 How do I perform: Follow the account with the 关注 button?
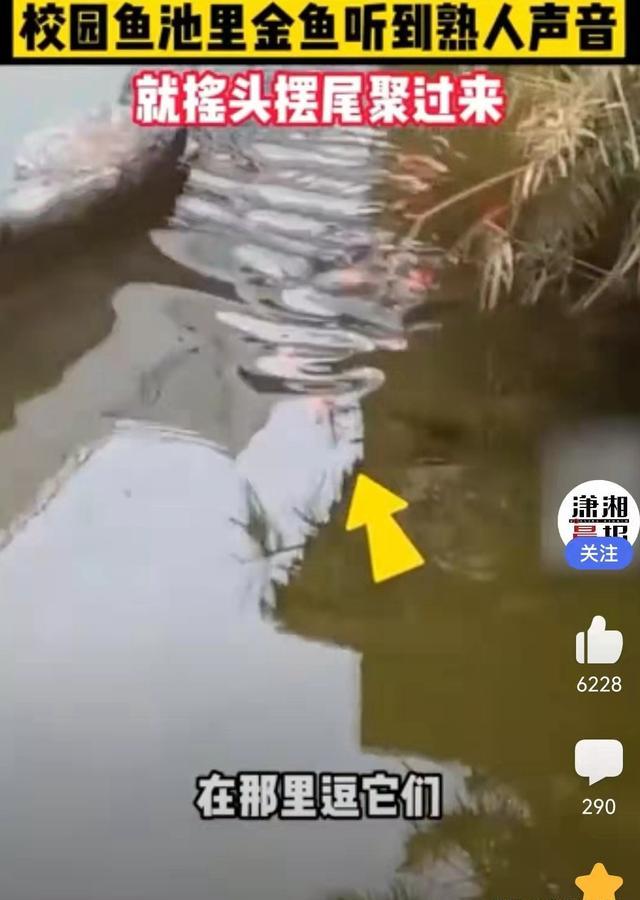pyautogui.click(x=598, y=553)
